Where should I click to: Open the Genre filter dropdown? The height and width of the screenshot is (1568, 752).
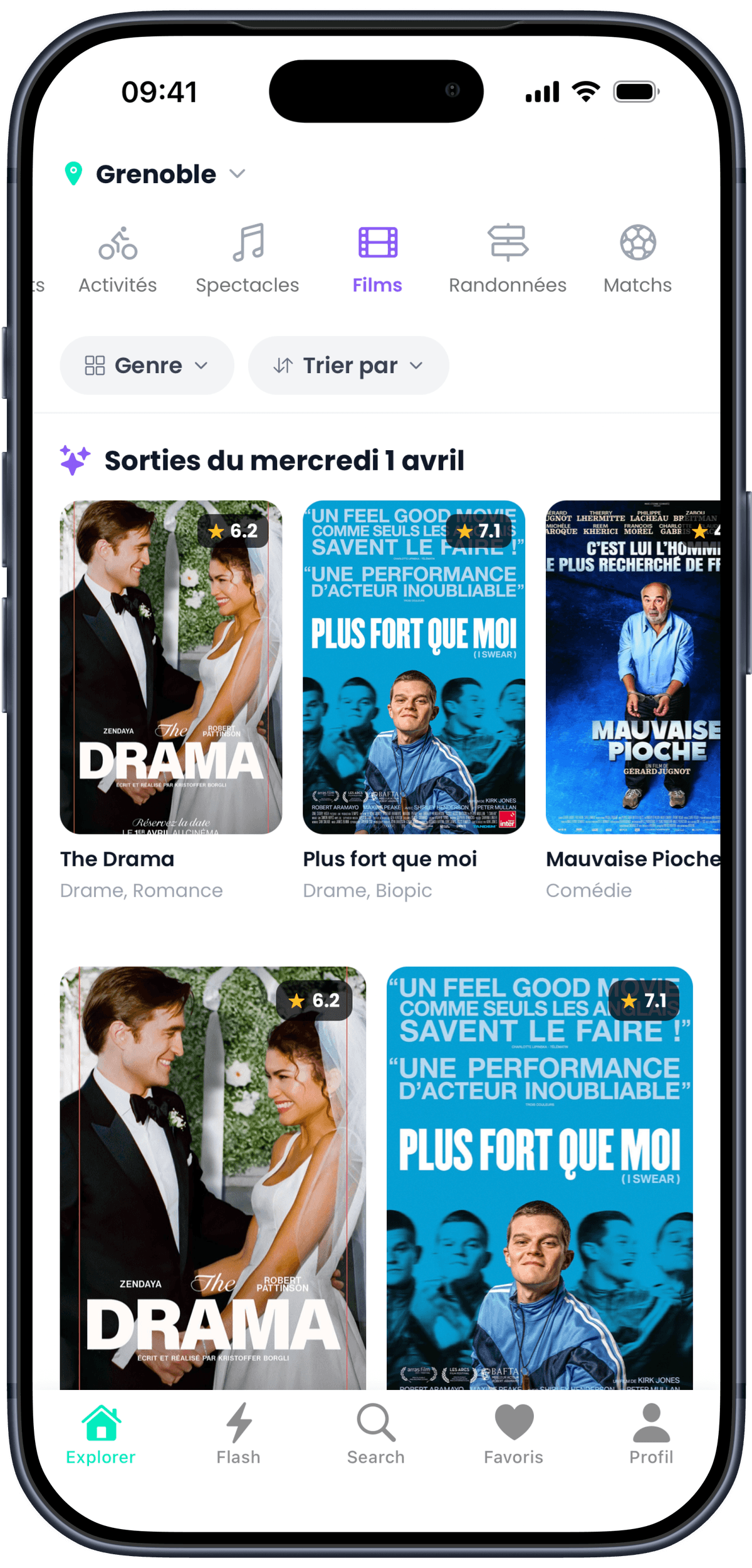tap(146, 365)
